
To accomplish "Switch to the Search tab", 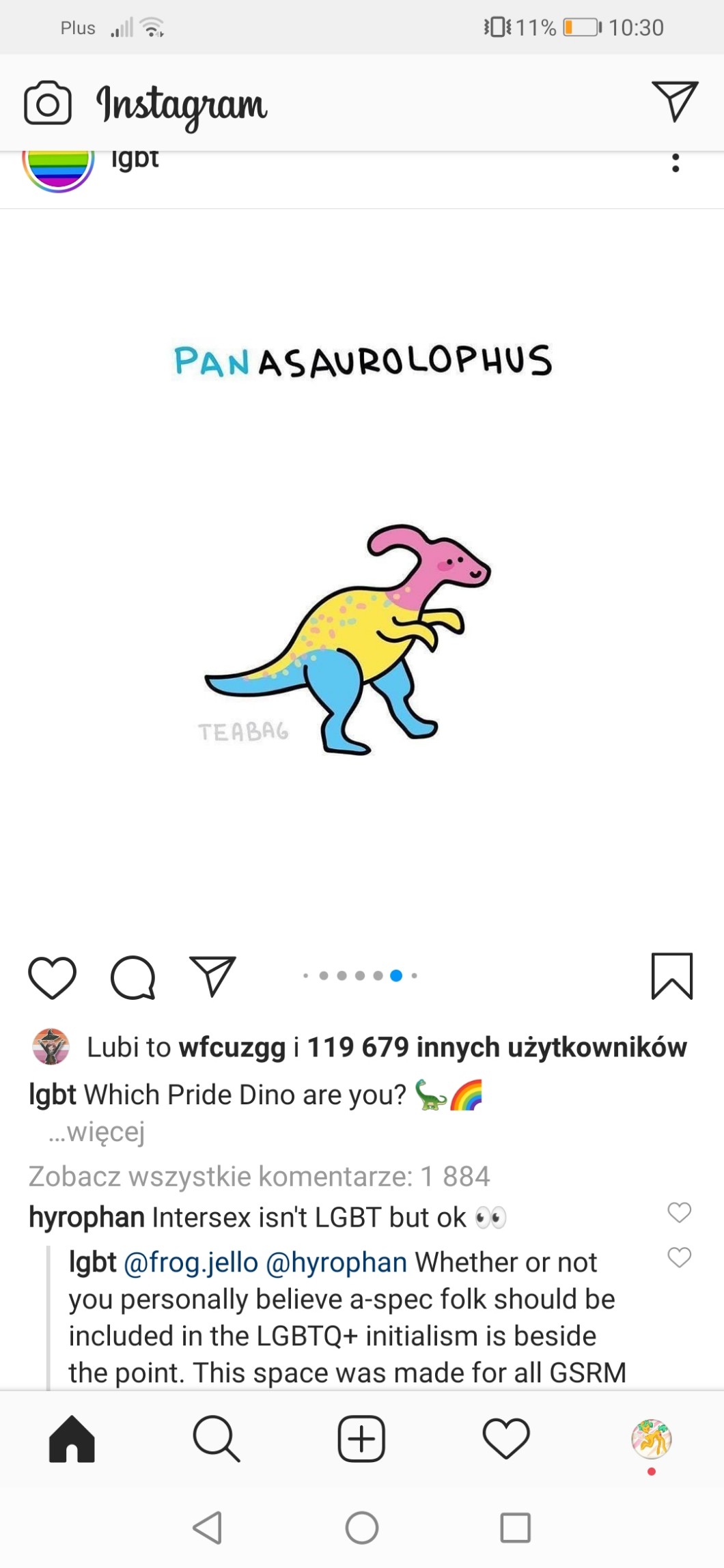I will click(217, 1439).
